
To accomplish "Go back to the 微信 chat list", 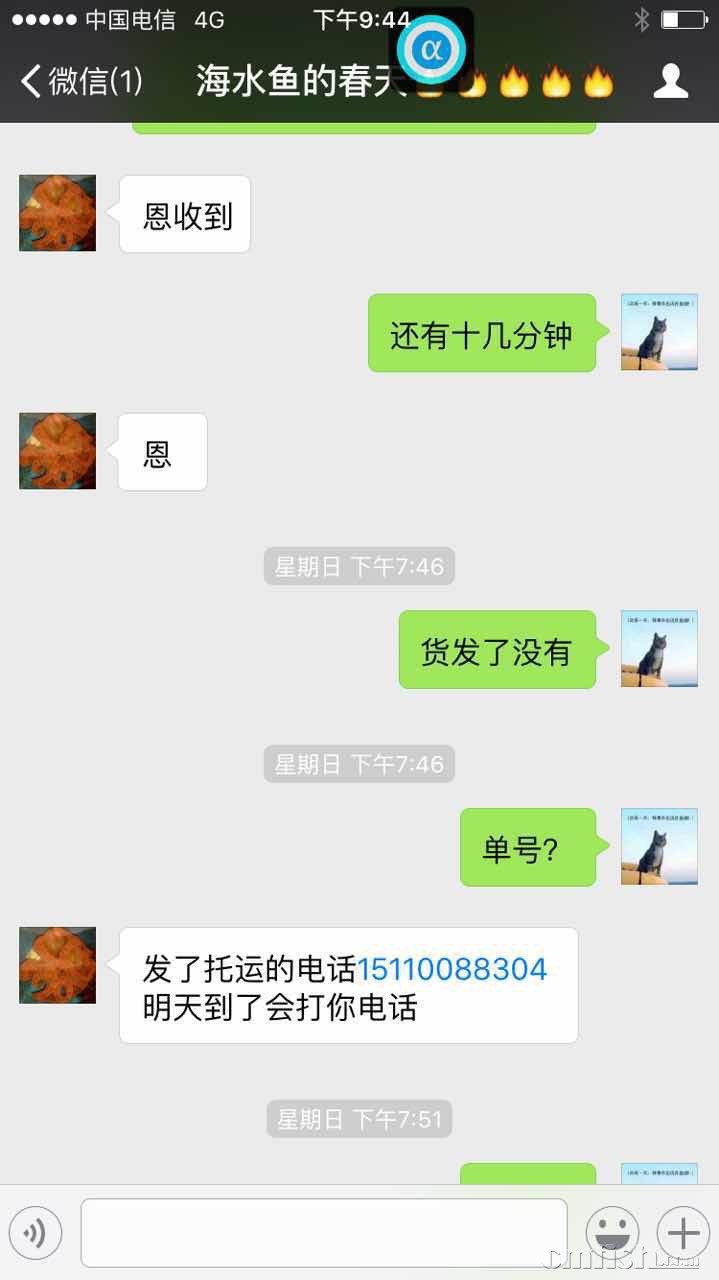I will click(x=80, y=81).
